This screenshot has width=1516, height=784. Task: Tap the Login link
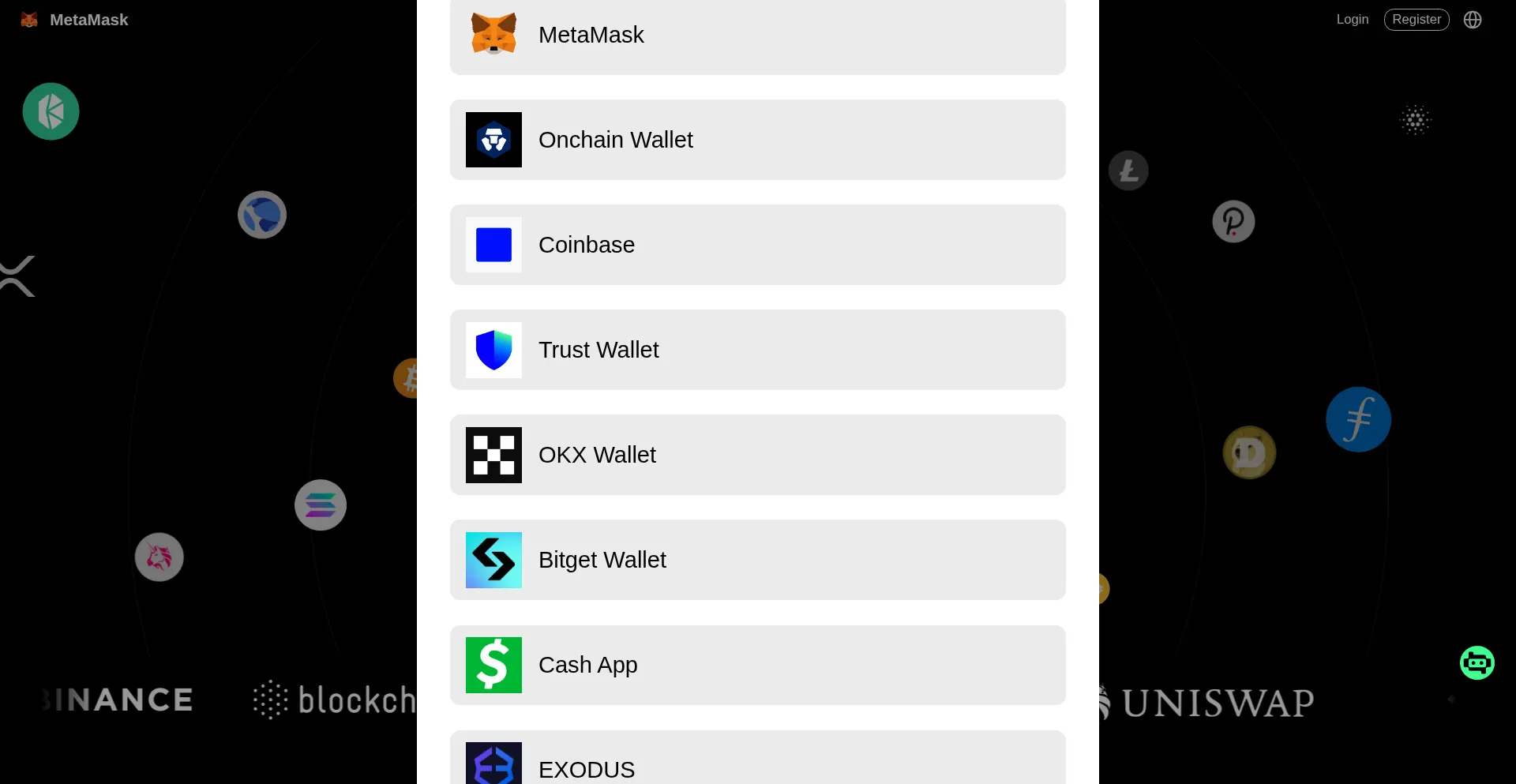pyautogui.click(x=1352, y=20)
